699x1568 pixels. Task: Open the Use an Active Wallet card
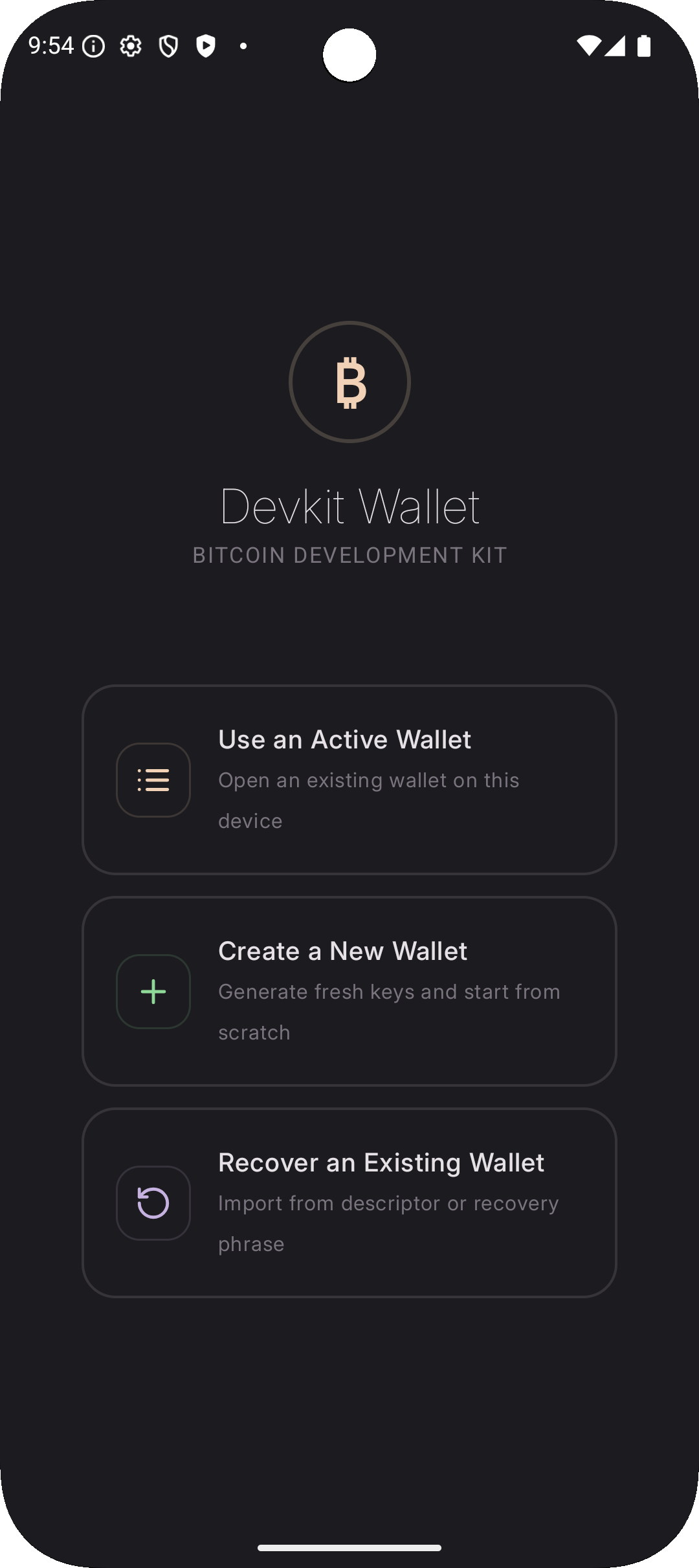pyautogui.click(x=349, y=779)
